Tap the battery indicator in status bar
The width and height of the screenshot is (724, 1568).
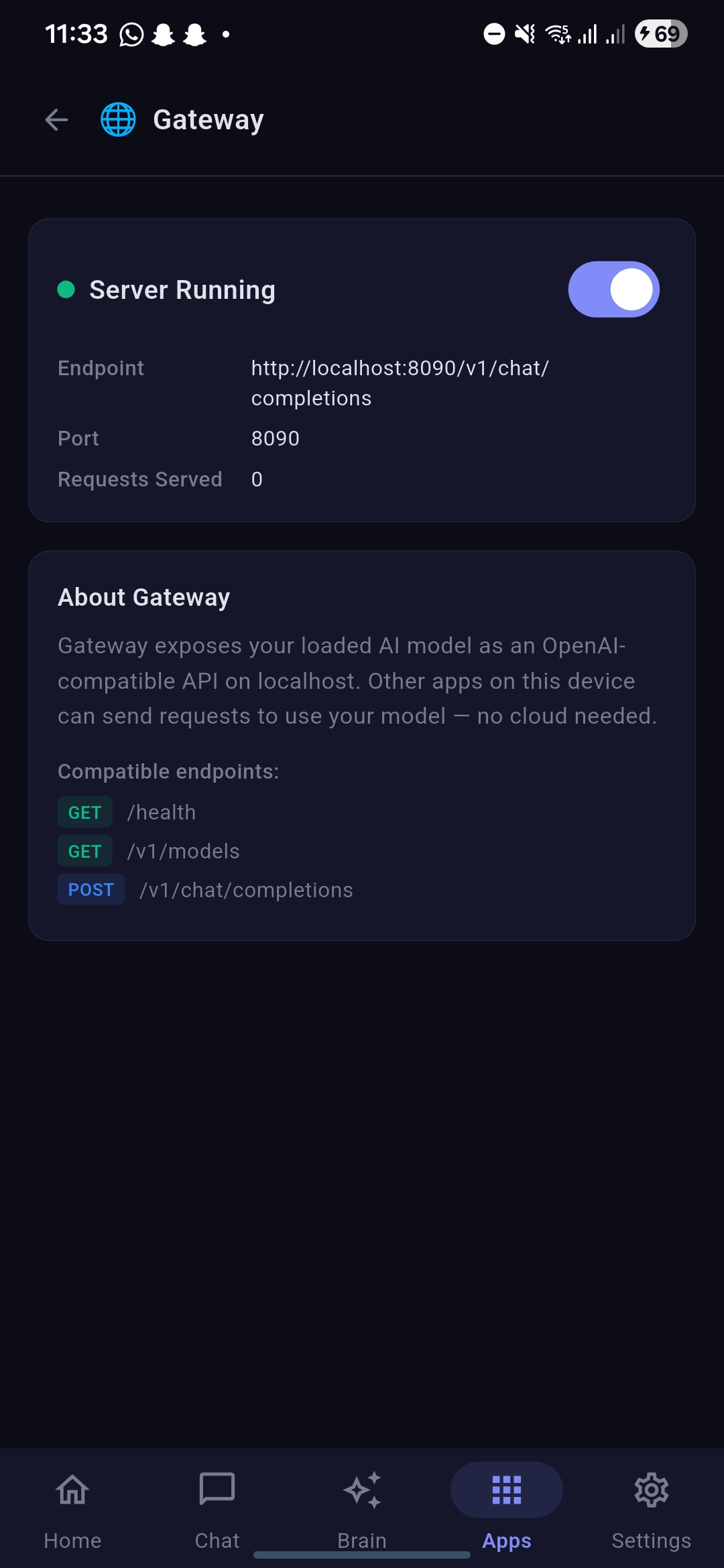click(x=661, y=33)
